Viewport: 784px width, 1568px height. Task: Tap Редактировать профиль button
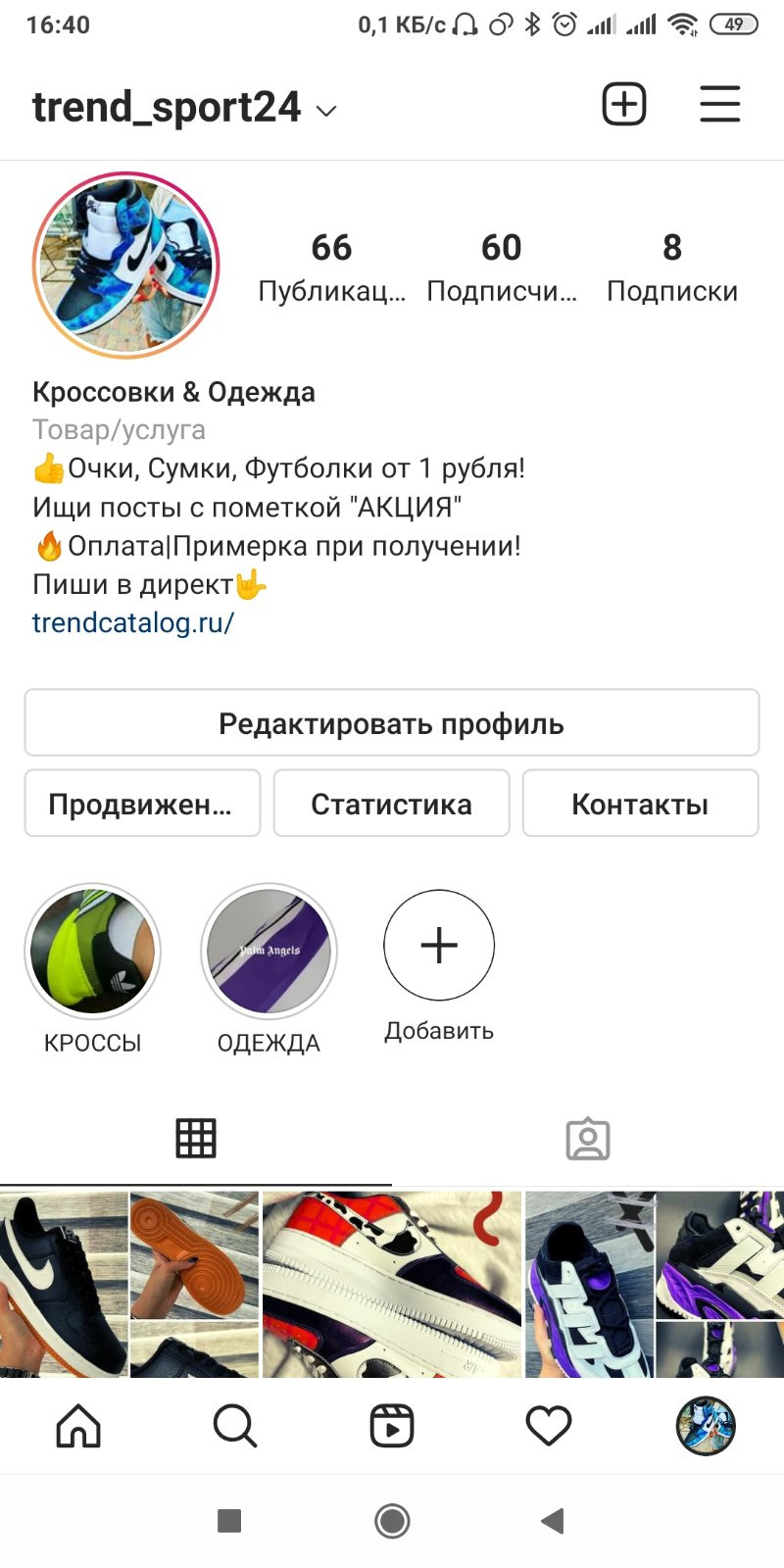tap(392, 723)
